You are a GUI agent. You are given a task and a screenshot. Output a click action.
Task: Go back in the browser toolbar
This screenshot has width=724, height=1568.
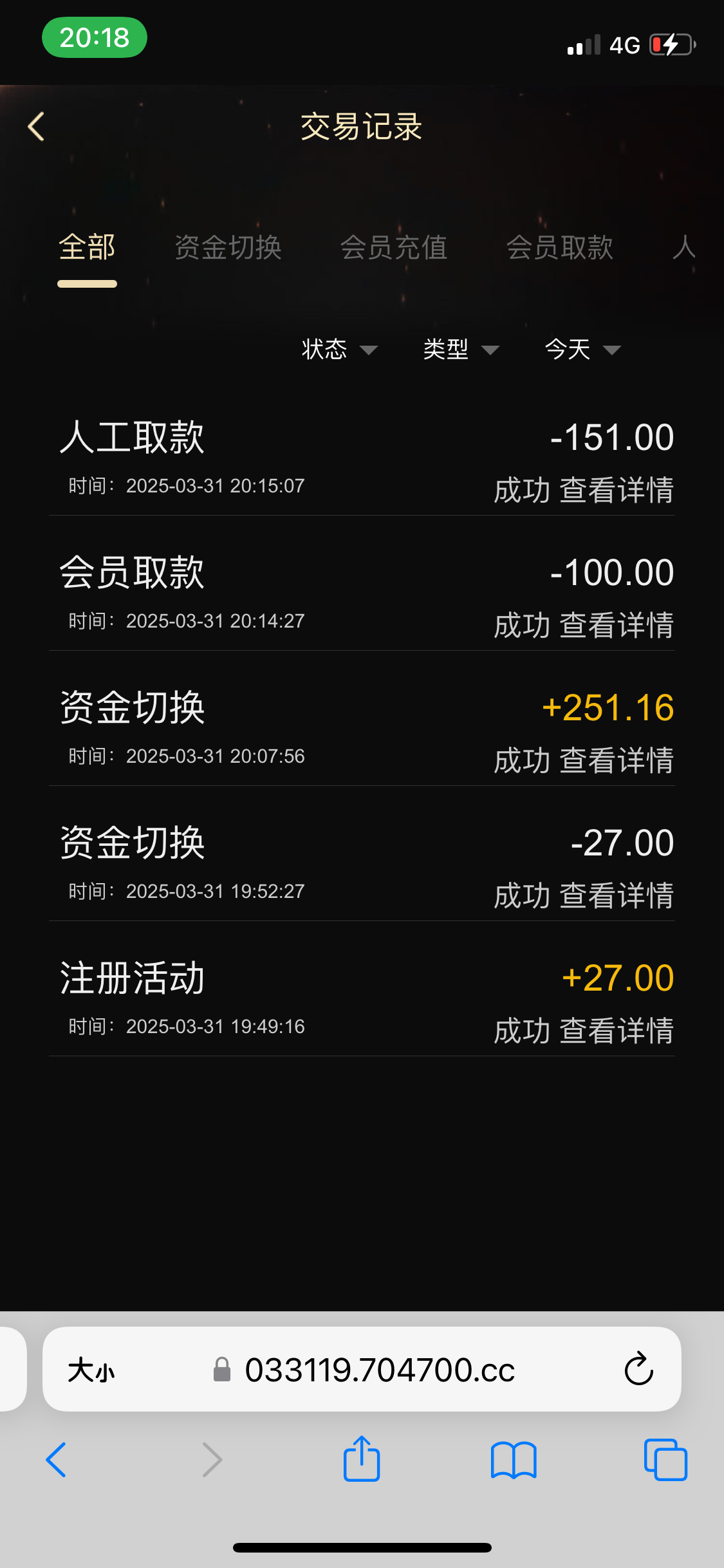56,1460
